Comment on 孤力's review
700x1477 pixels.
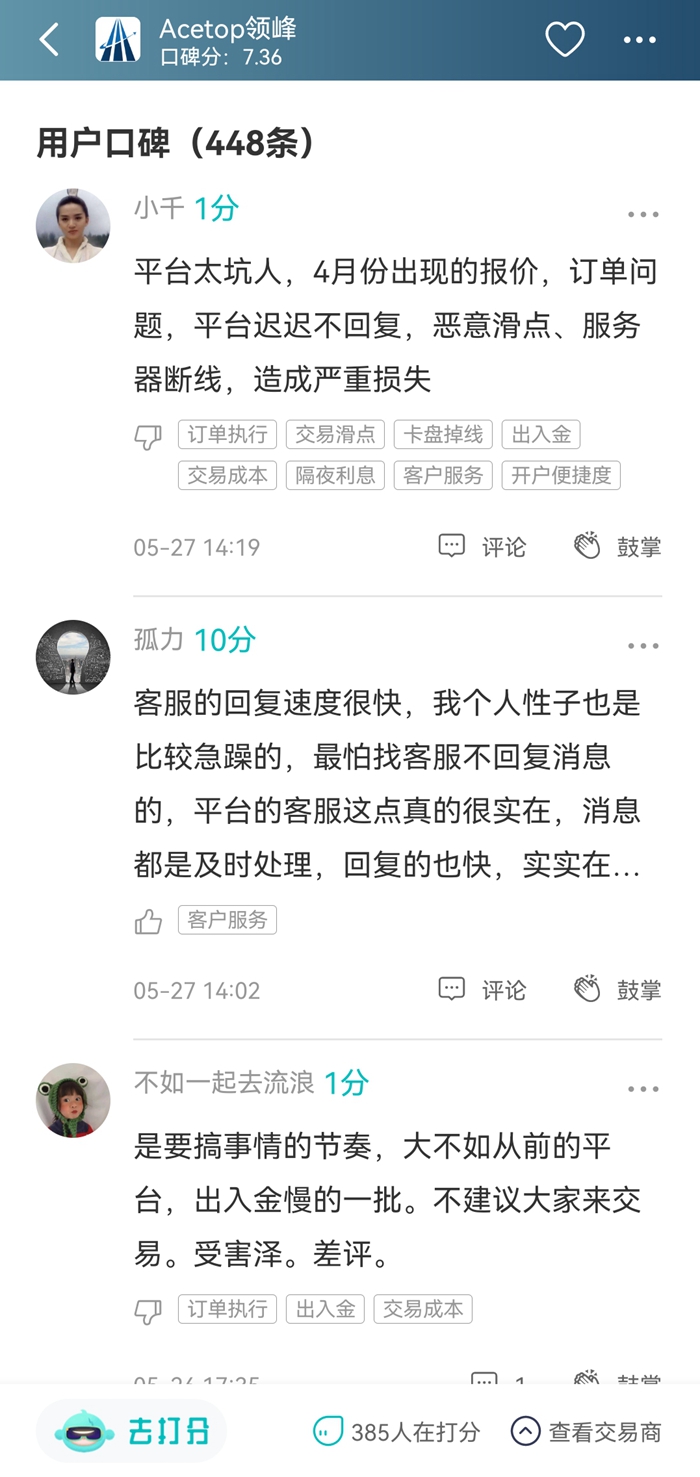point(482,990)
